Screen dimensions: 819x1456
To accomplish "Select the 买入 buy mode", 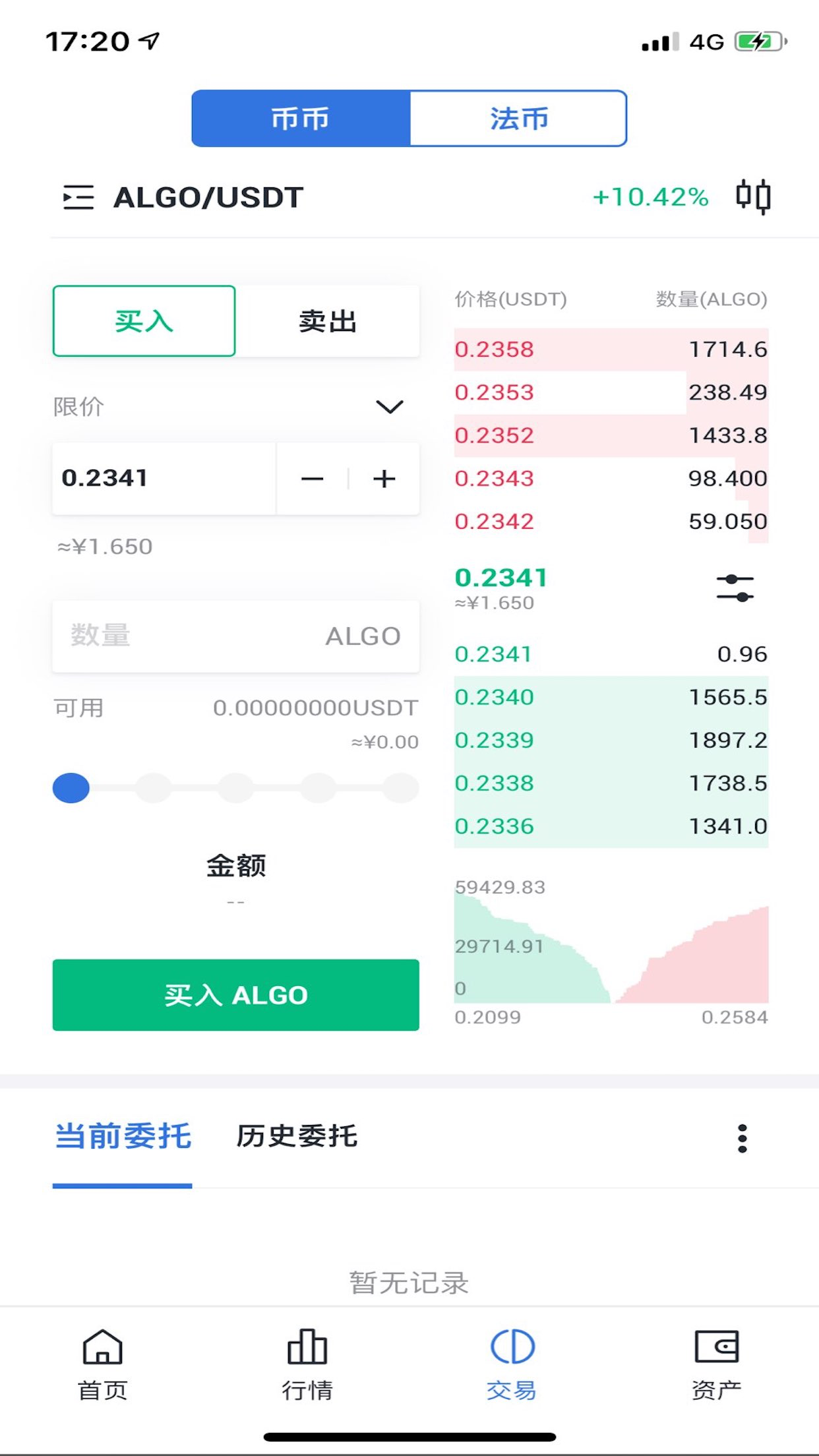I will click(x=144, y=320).
